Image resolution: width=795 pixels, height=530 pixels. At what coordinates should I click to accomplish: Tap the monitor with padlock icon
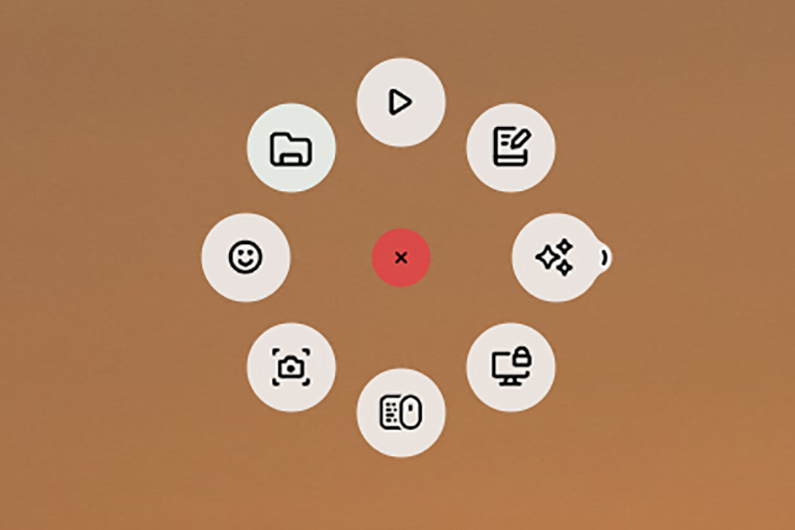[510, 366]
